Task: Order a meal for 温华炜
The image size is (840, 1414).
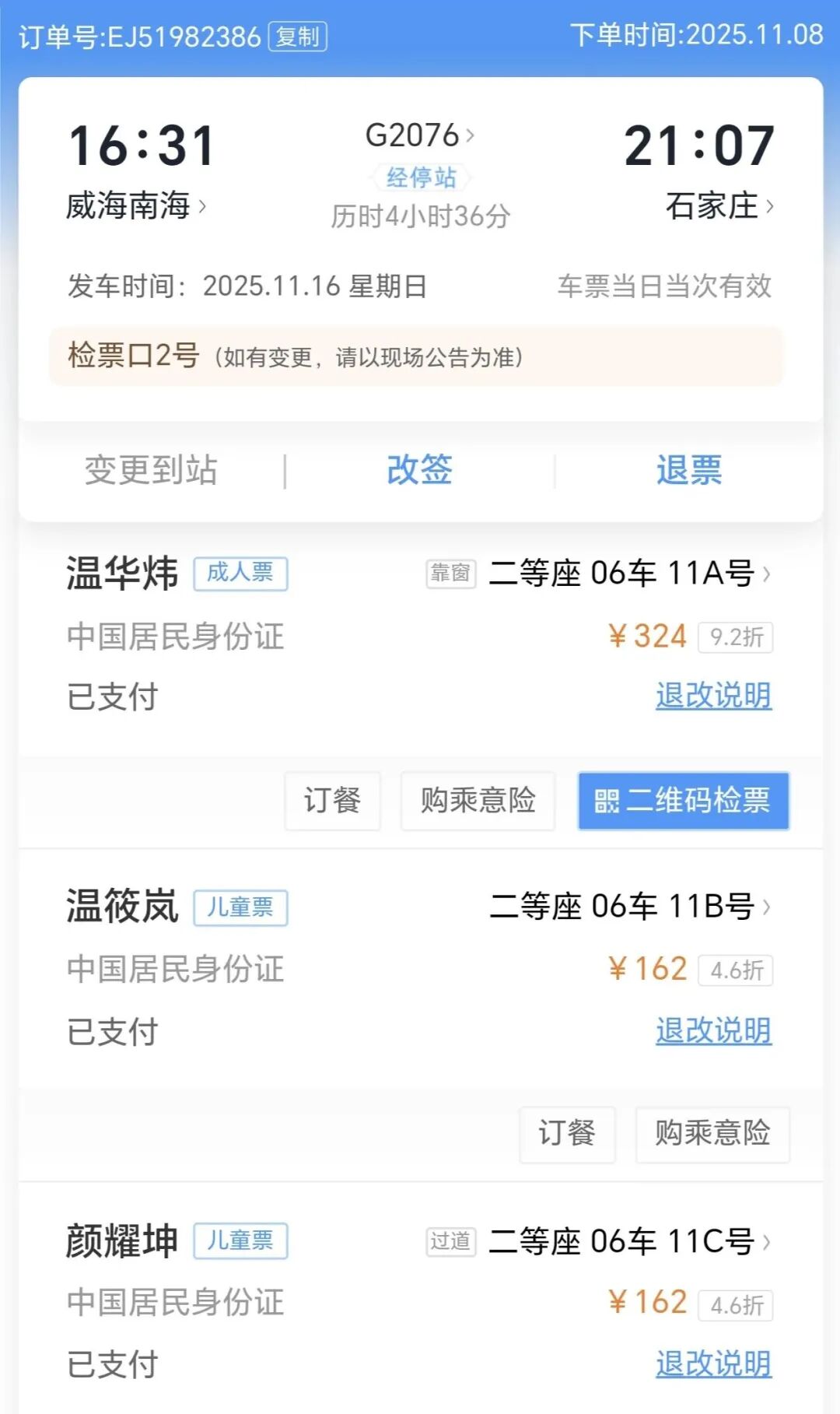Action: 332,801
